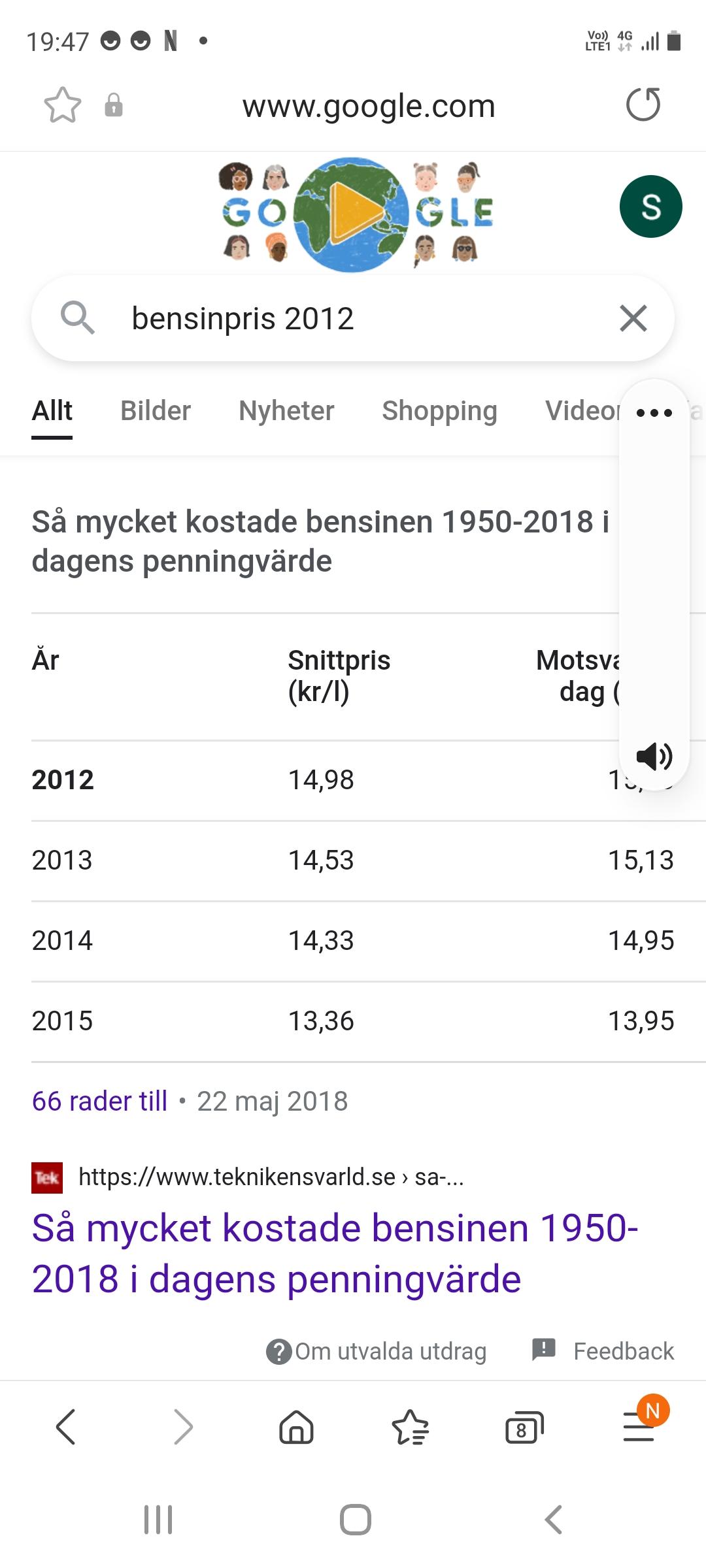View the 8 open tabs
Image resolution: width=706 pixels, height=1568 pixels.
[x=524, y=1428]
